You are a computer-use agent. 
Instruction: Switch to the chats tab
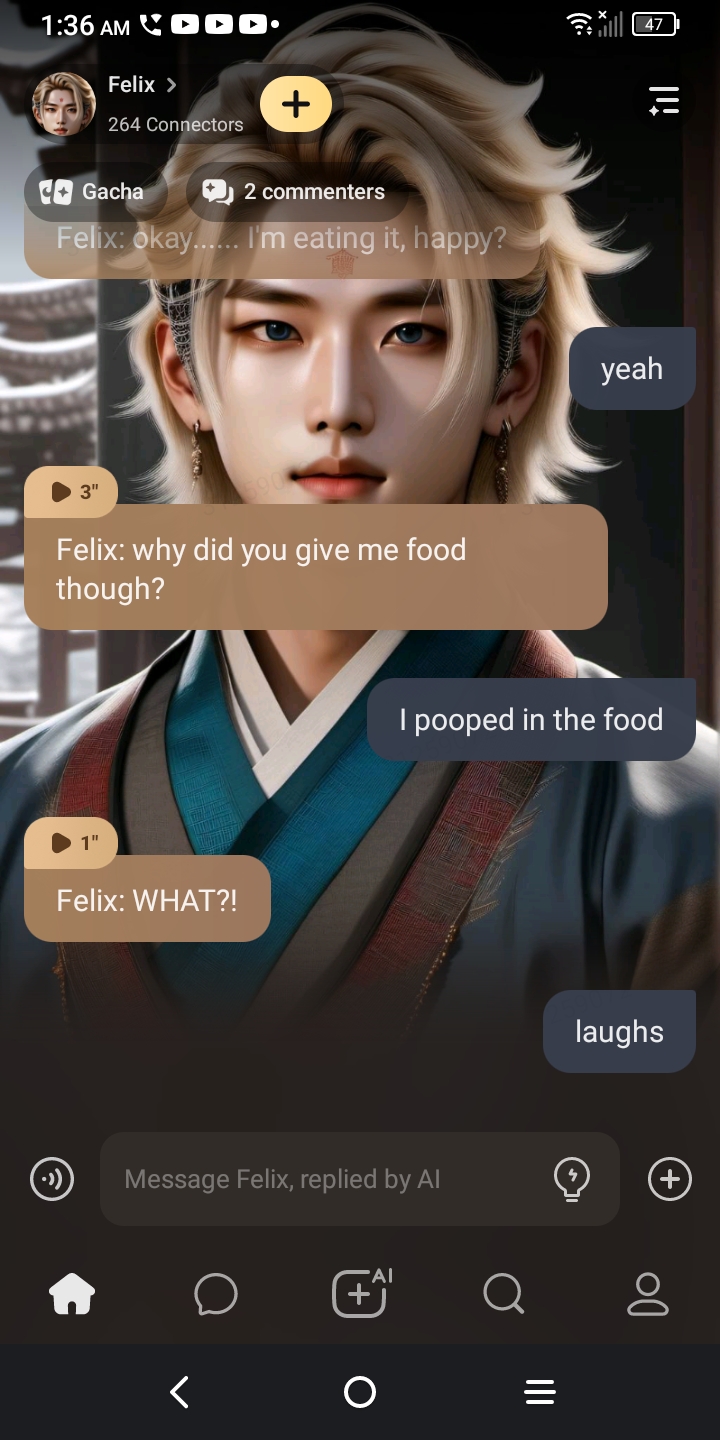pyautogui.click(x=216, y=1295)
